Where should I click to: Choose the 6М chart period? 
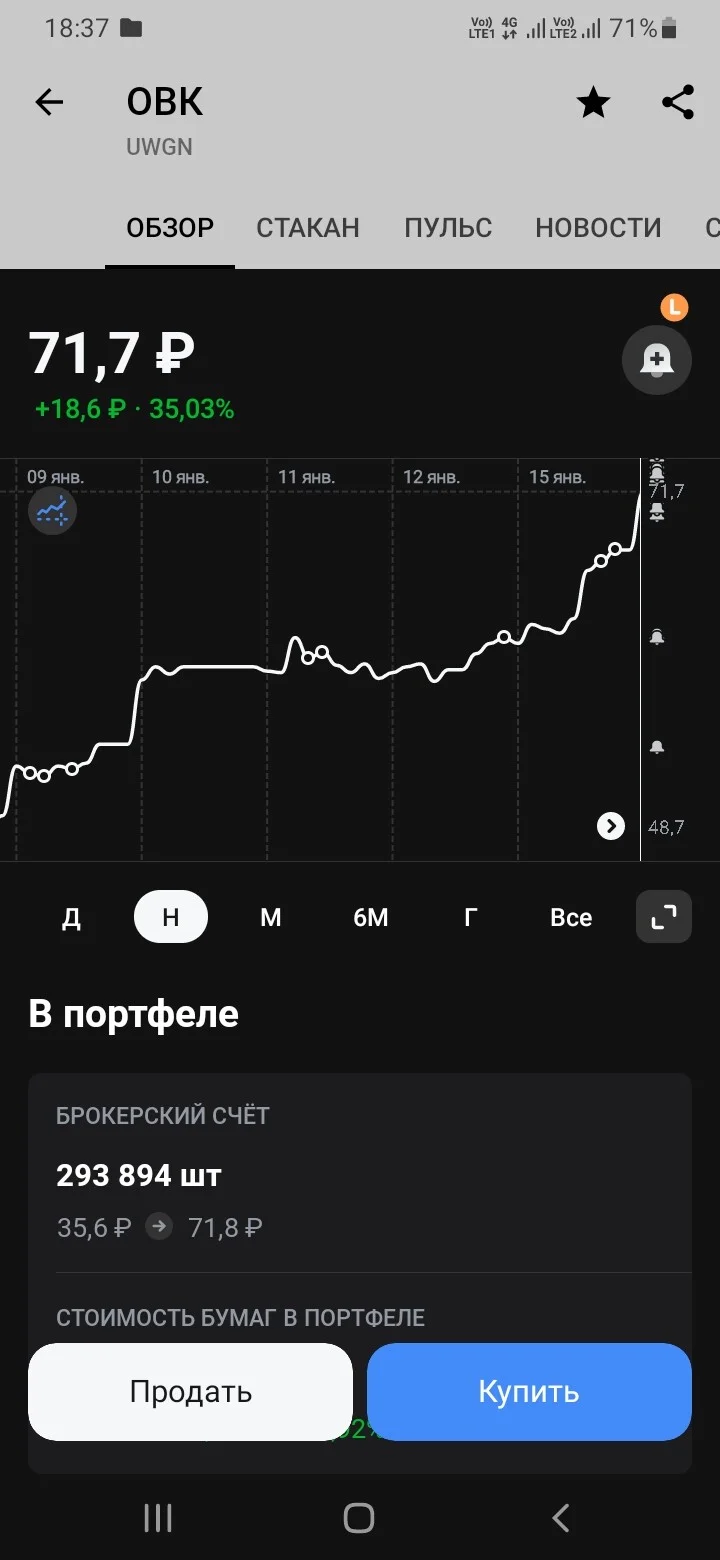[x=371, y=917]
